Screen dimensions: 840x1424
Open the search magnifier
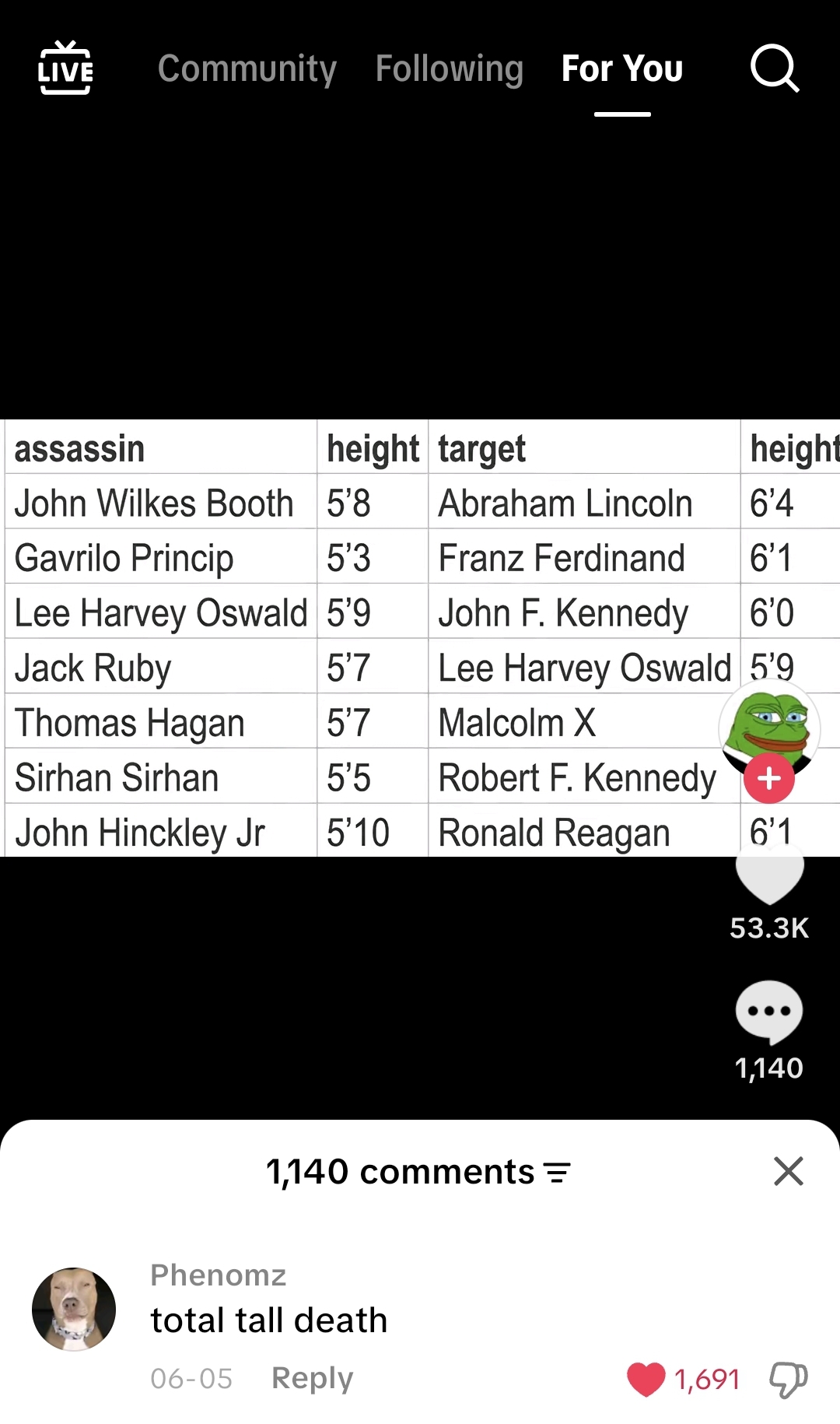point(775,68)
